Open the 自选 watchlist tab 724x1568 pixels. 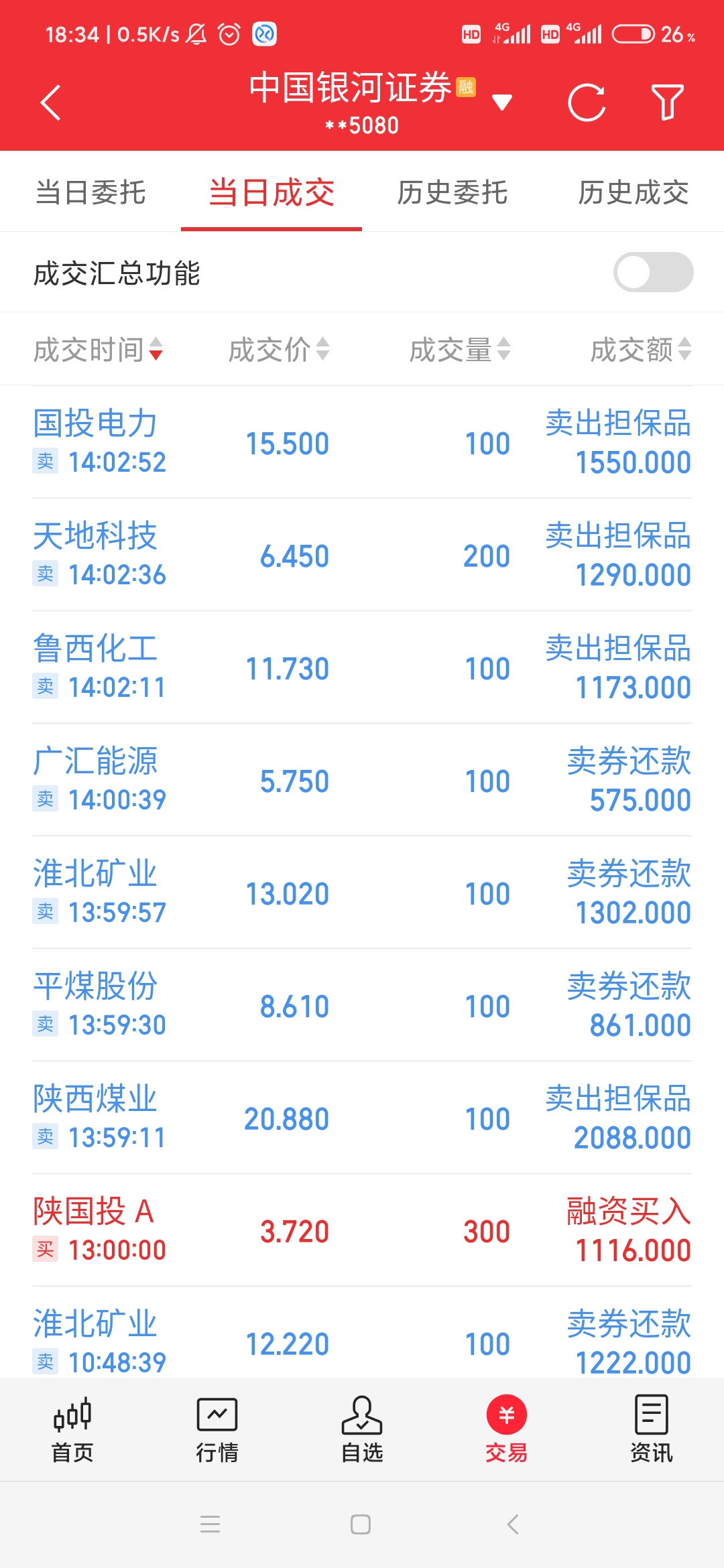click(x=362, y=1429)
